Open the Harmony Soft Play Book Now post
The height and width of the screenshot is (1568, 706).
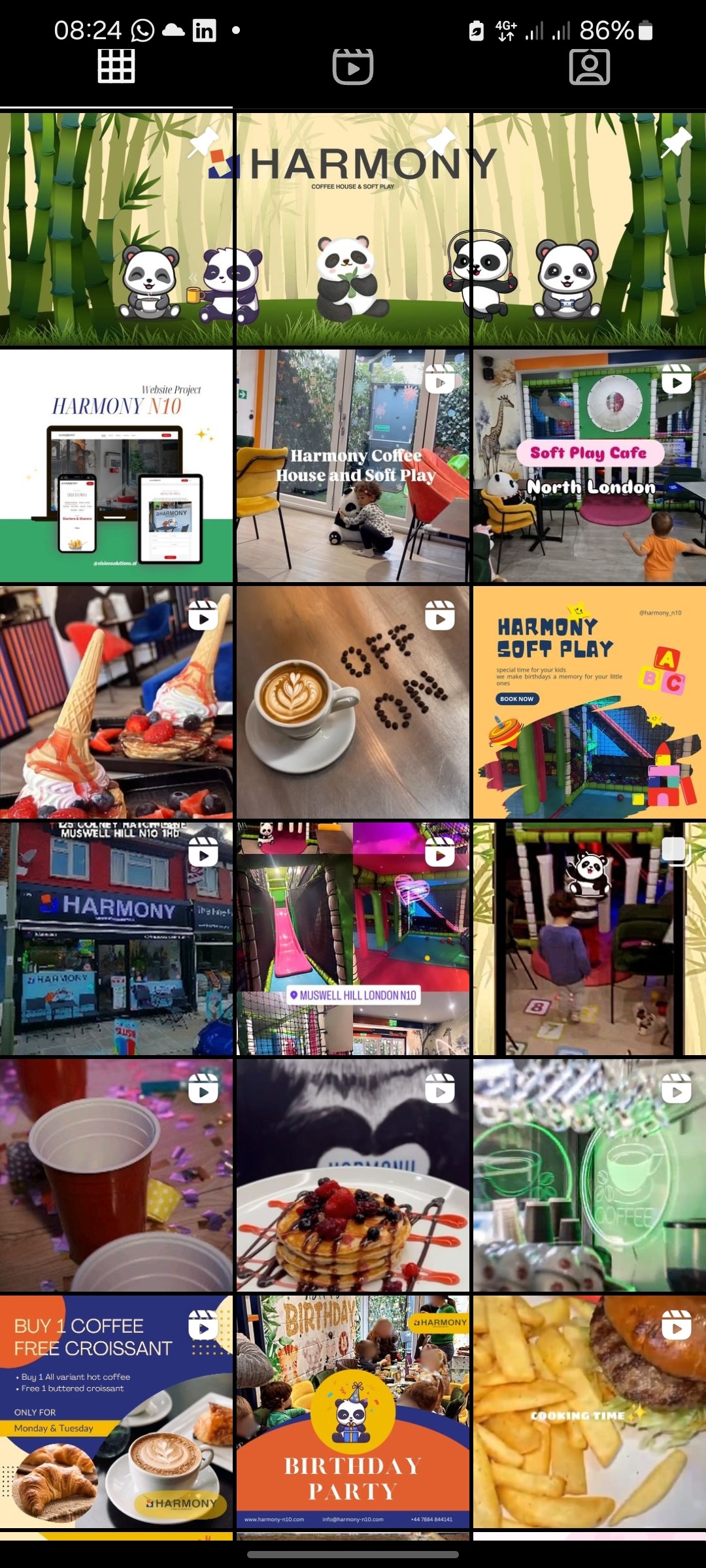(590, 702)
